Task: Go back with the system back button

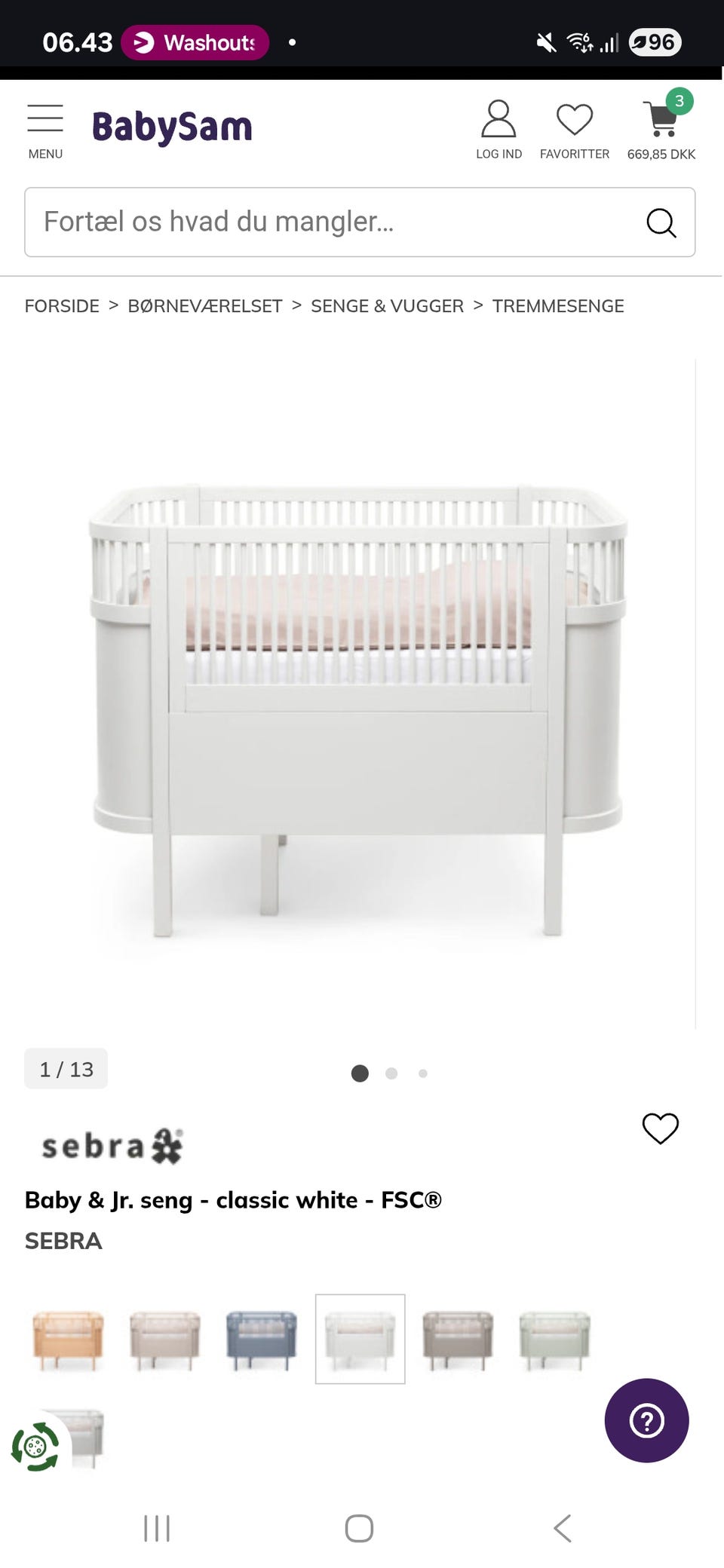Action: (563, 1528)
